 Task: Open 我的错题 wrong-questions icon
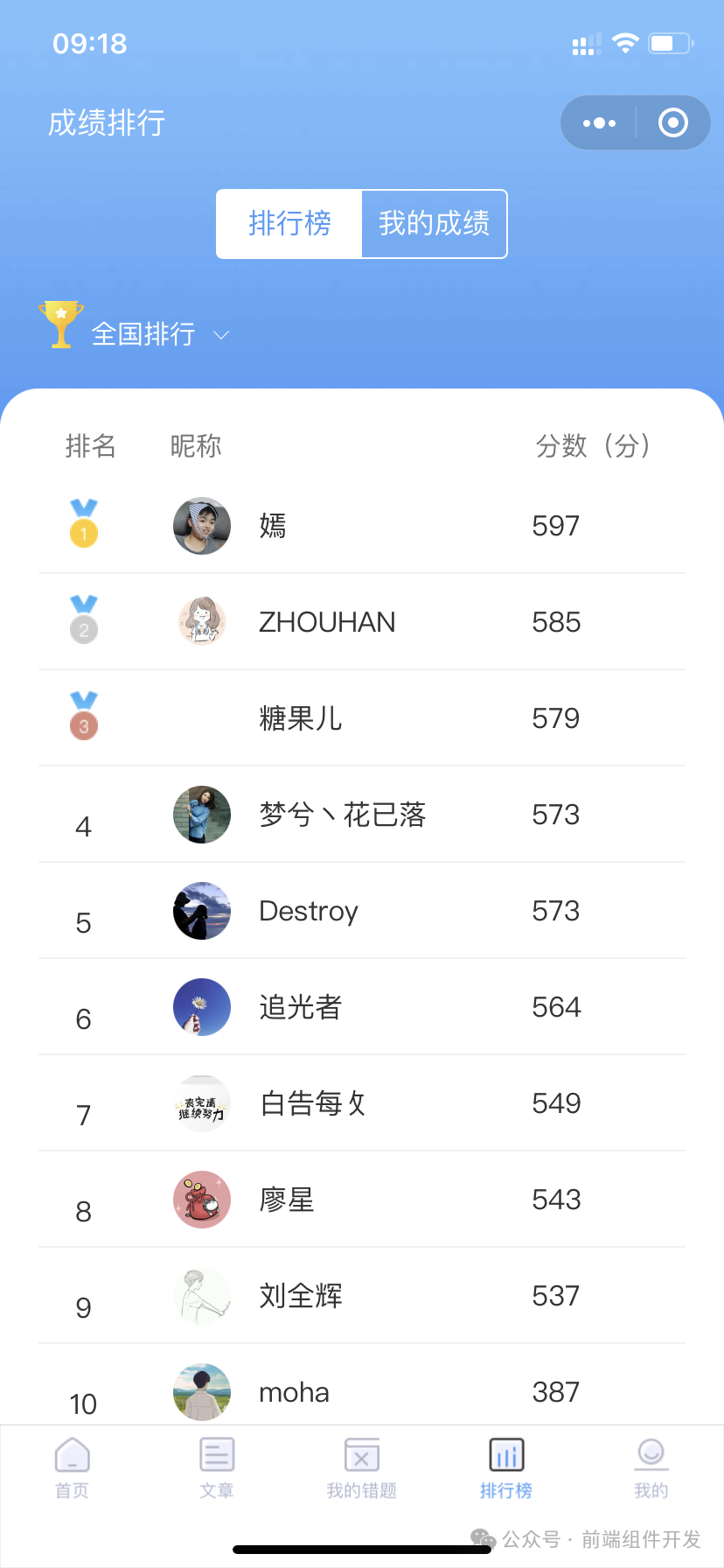[362, 1452]
